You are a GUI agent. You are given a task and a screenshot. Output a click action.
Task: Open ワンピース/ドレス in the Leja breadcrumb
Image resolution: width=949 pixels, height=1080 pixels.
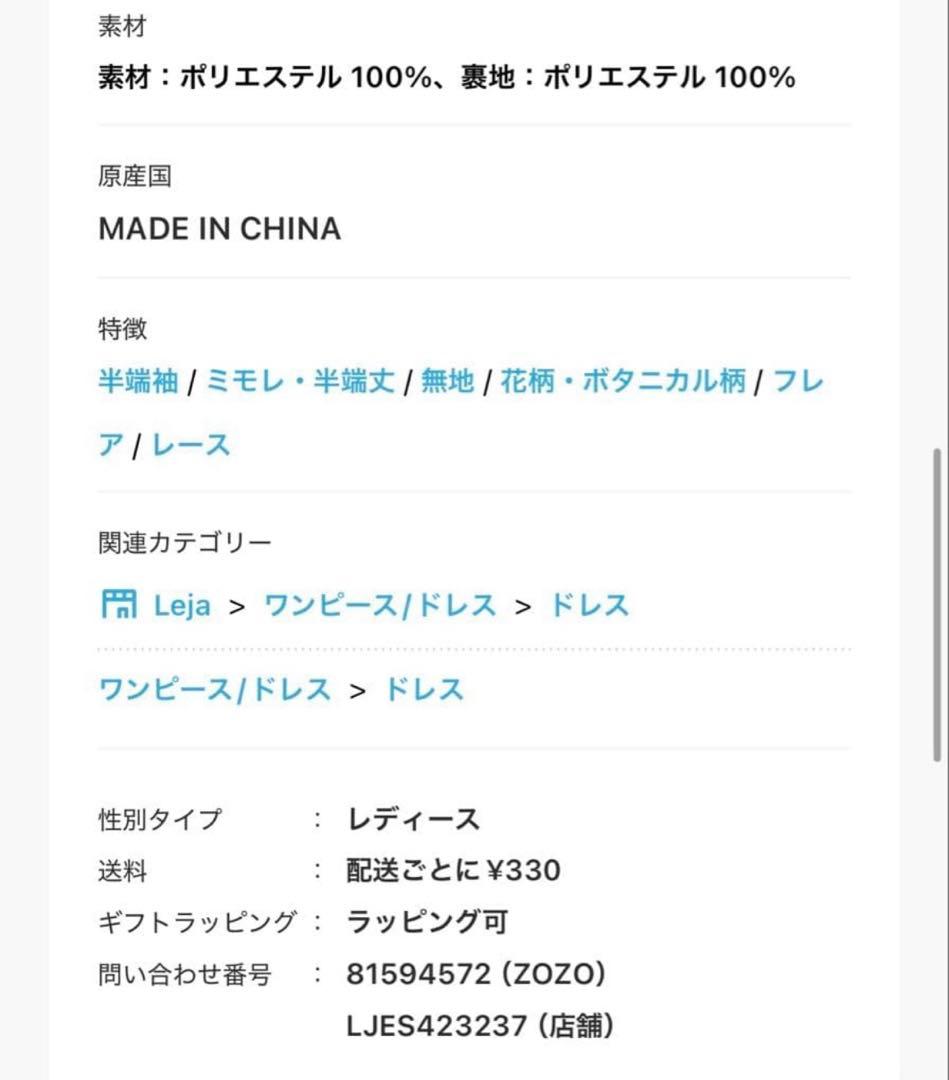tap(380, 605)
